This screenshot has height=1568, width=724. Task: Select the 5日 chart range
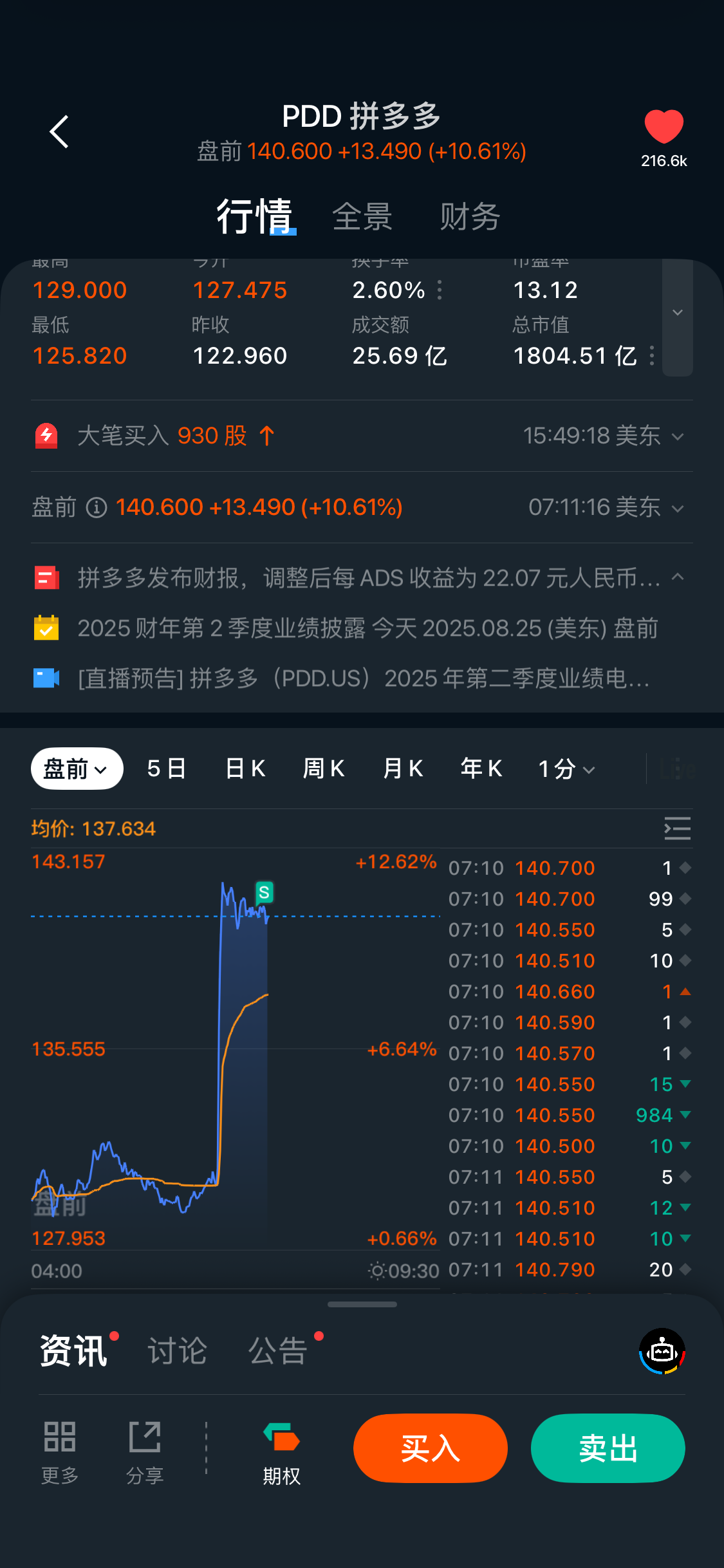pyautogui.click(x=167, y=768)
